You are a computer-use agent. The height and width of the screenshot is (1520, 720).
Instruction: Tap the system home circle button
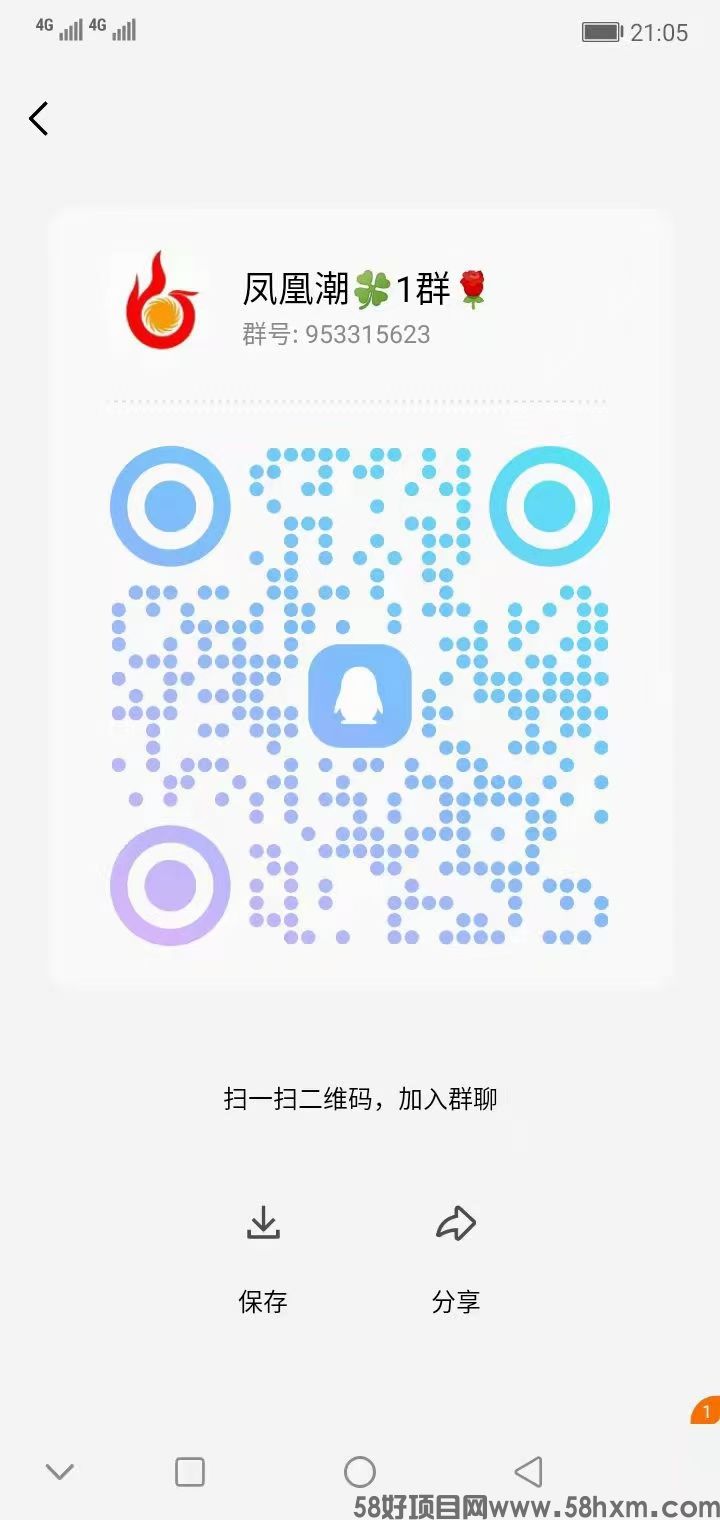click(360, 1471)
